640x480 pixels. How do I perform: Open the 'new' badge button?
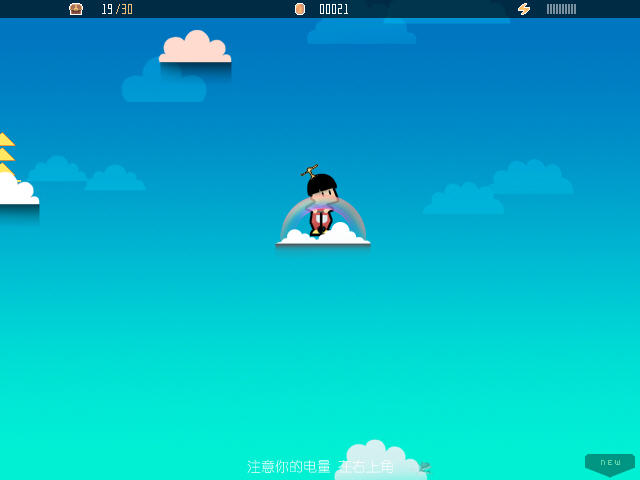point(610,463)
